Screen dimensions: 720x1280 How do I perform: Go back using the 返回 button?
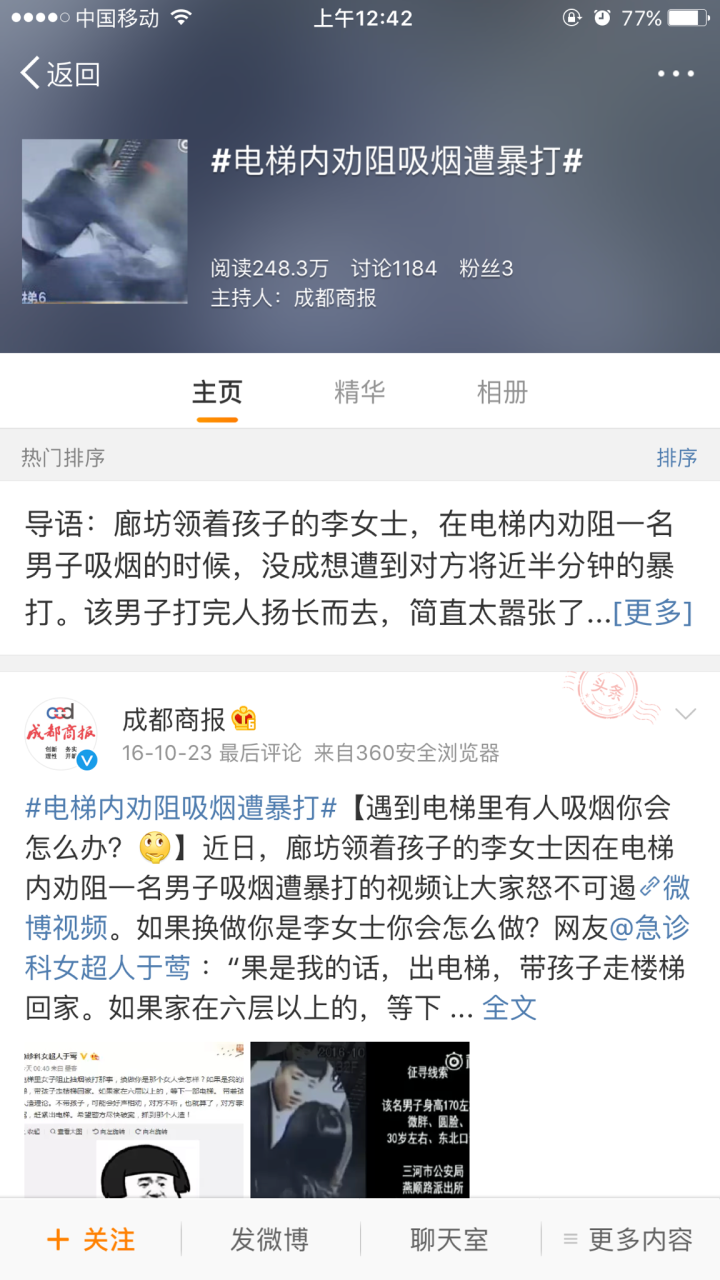click(x=60, y=74)
